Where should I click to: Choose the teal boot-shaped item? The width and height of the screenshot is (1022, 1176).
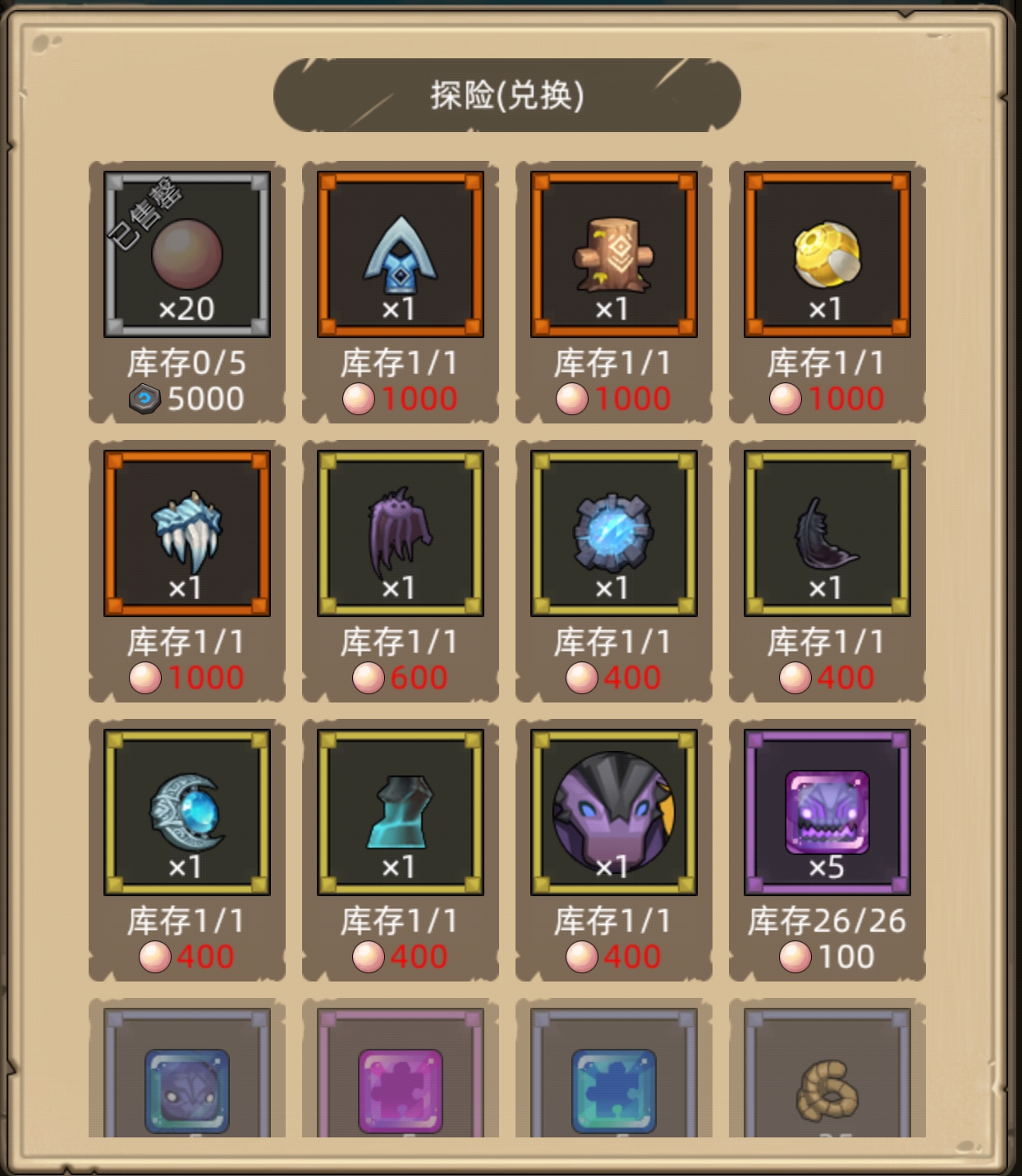(401, 812)
